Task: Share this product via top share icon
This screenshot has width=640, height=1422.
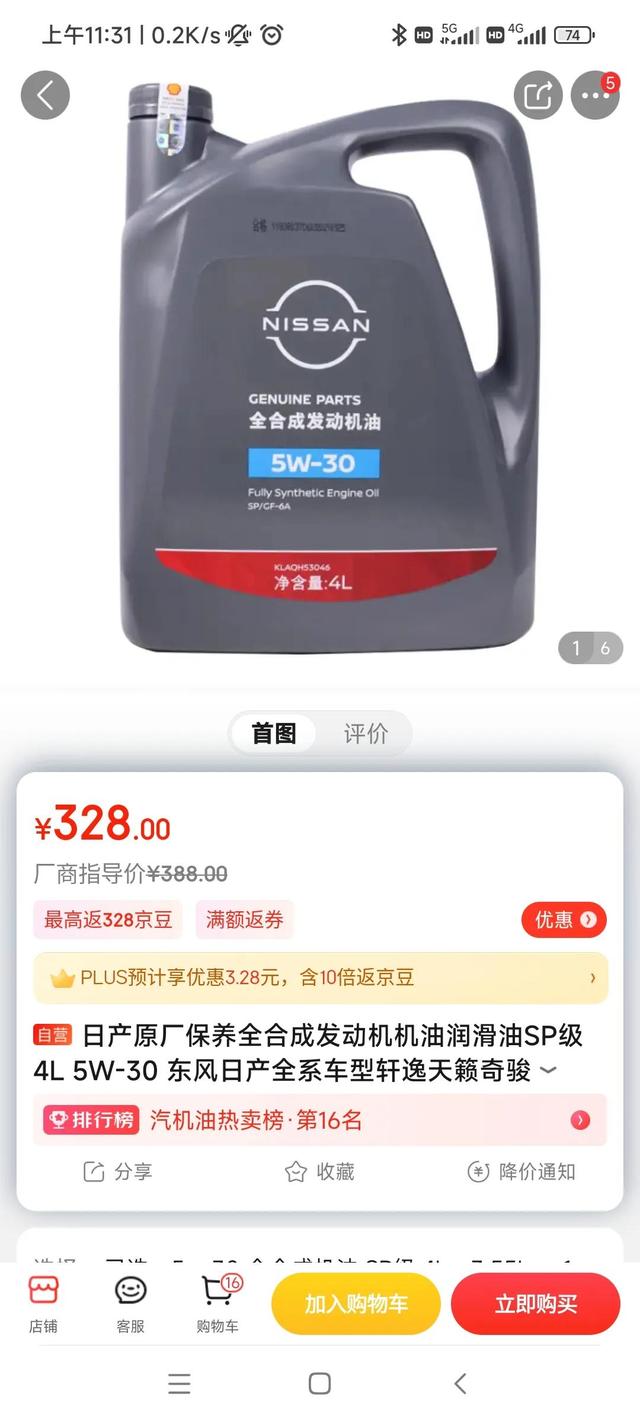Action: tap(538, 95)
